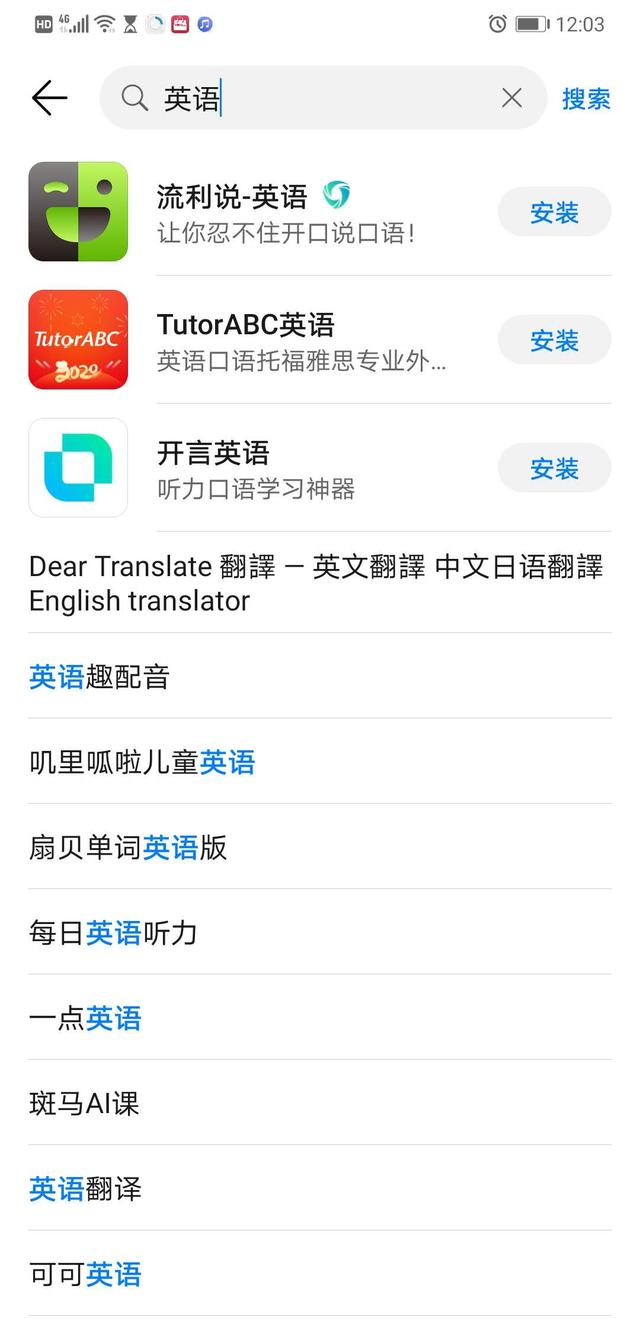Pick suggestion 英语翻译
This screenshot has width=640, height=1330.
tap(320, 1189)
